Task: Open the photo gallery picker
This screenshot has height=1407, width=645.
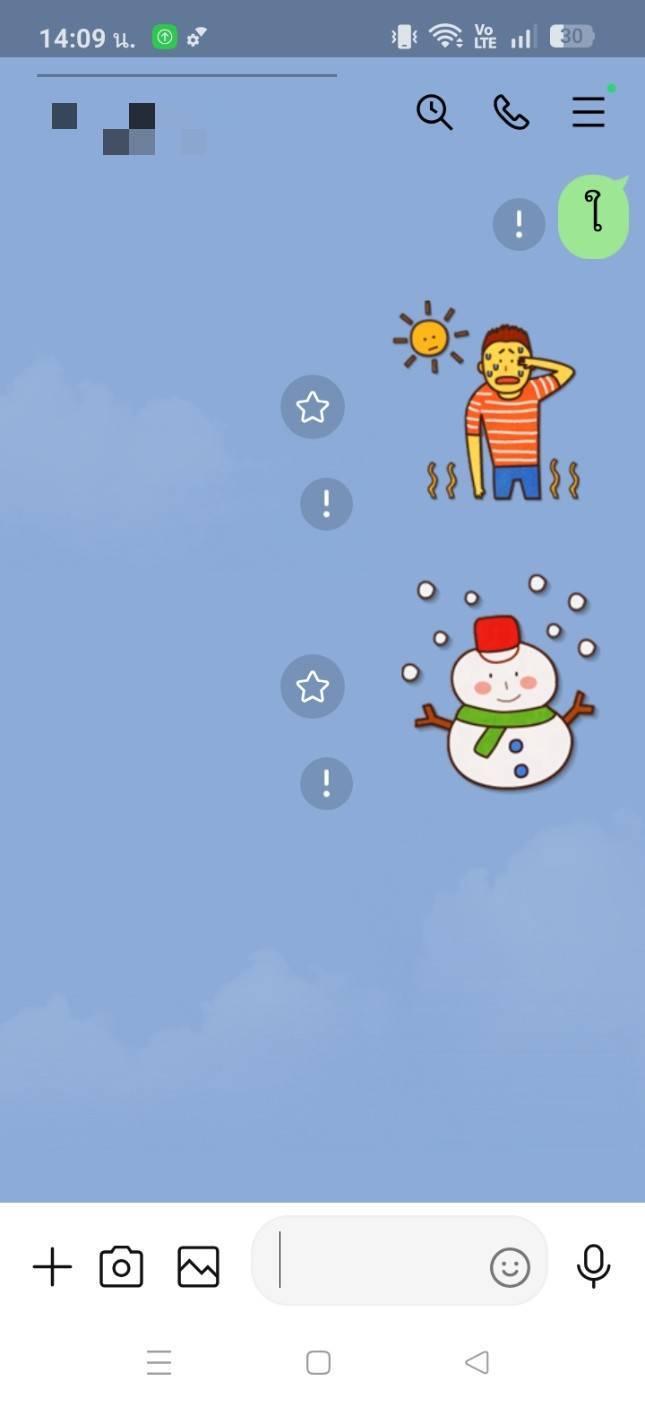Action: [198, 1267]
